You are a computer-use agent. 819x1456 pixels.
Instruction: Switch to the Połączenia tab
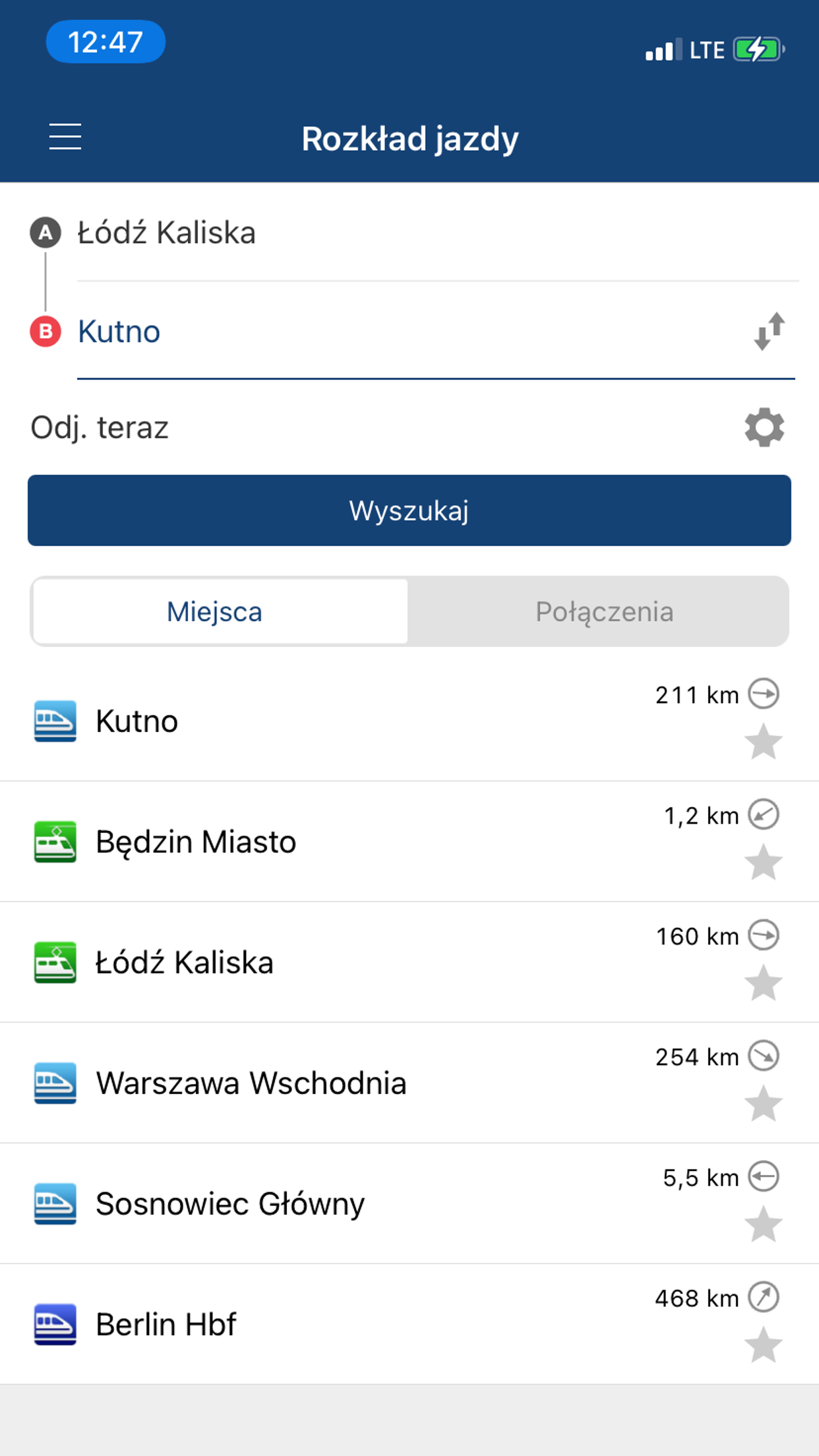pos(605,612)
